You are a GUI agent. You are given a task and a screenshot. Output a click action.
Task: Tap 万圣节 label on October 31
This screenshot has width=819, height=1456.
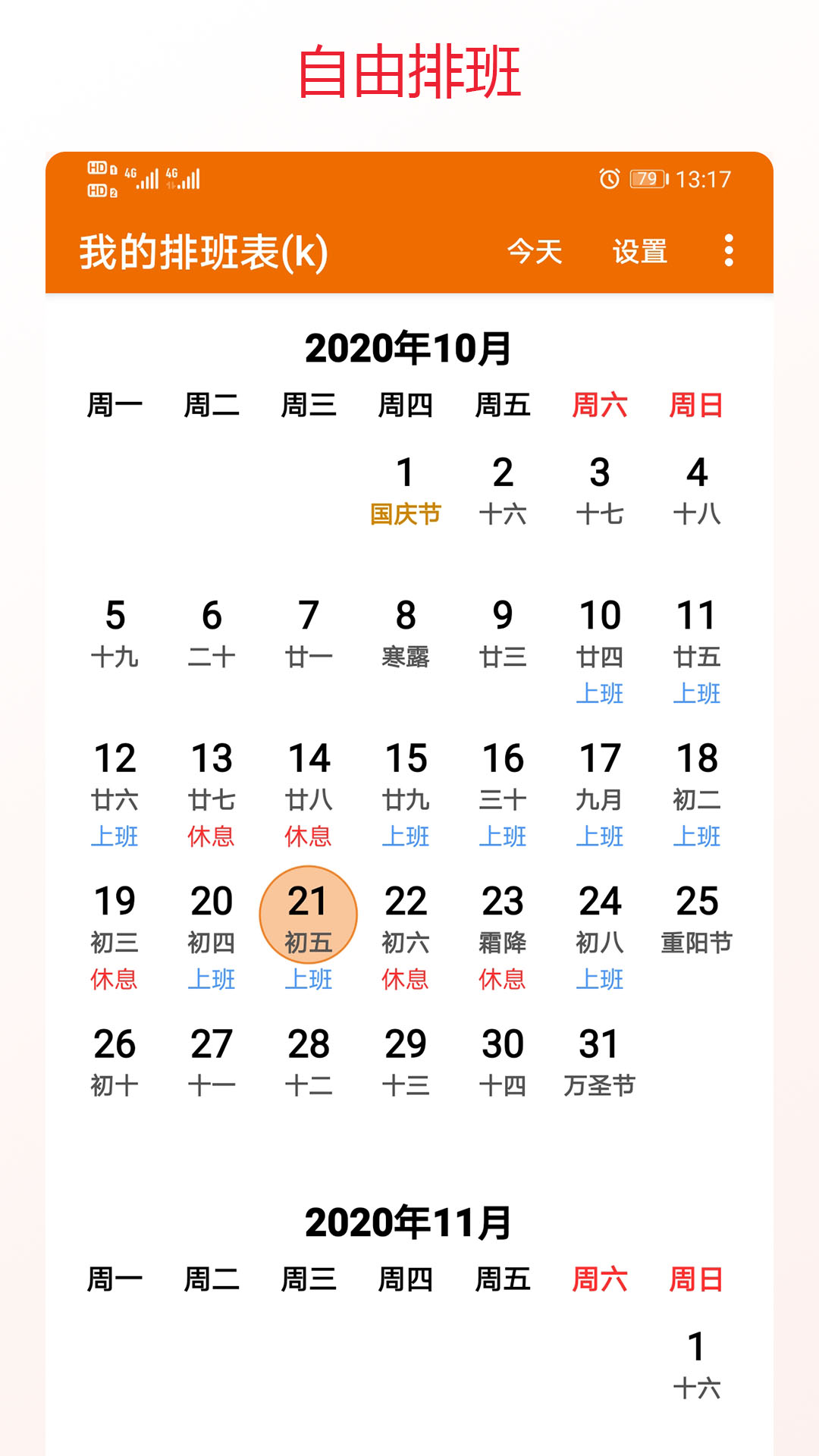[601, 1084]
